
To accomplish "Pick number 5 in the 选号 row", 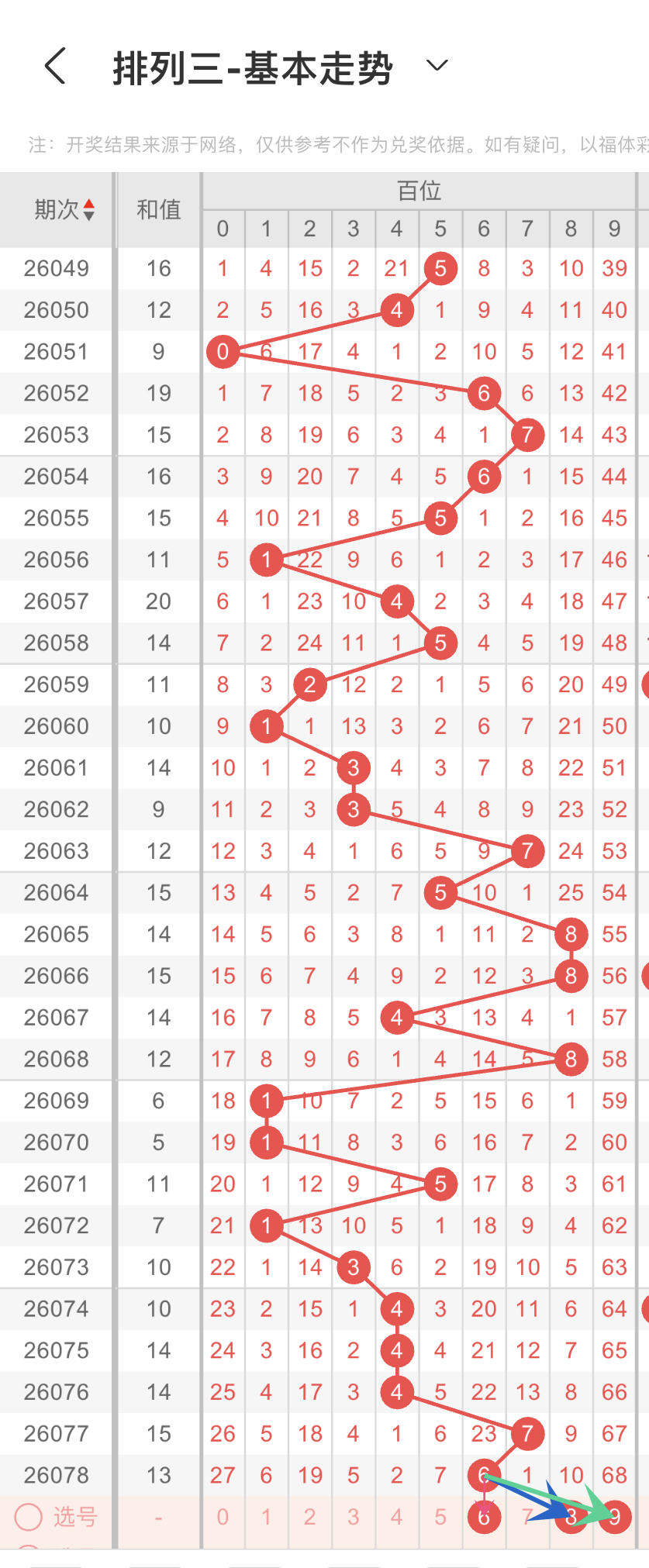I will point(440,1517).
